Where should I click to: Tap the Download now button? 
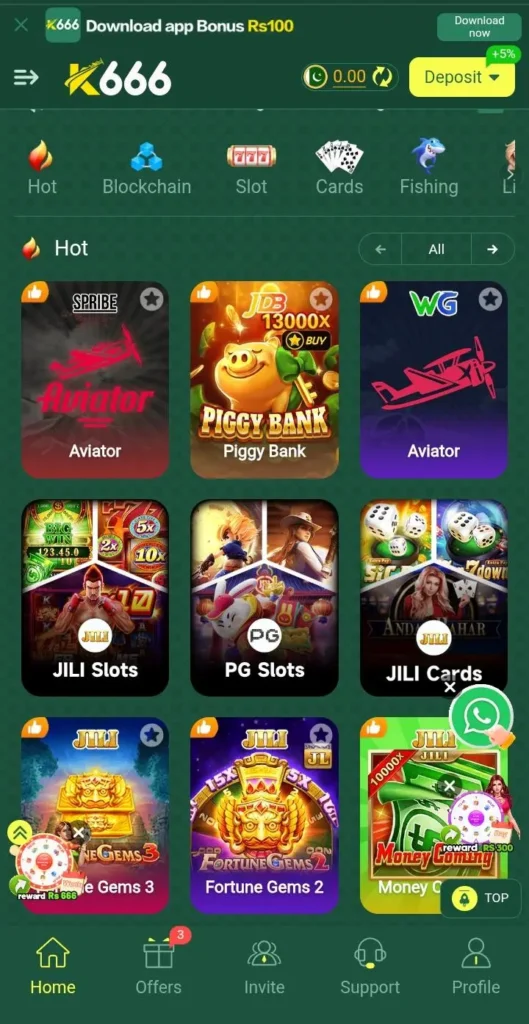(479, 26)
